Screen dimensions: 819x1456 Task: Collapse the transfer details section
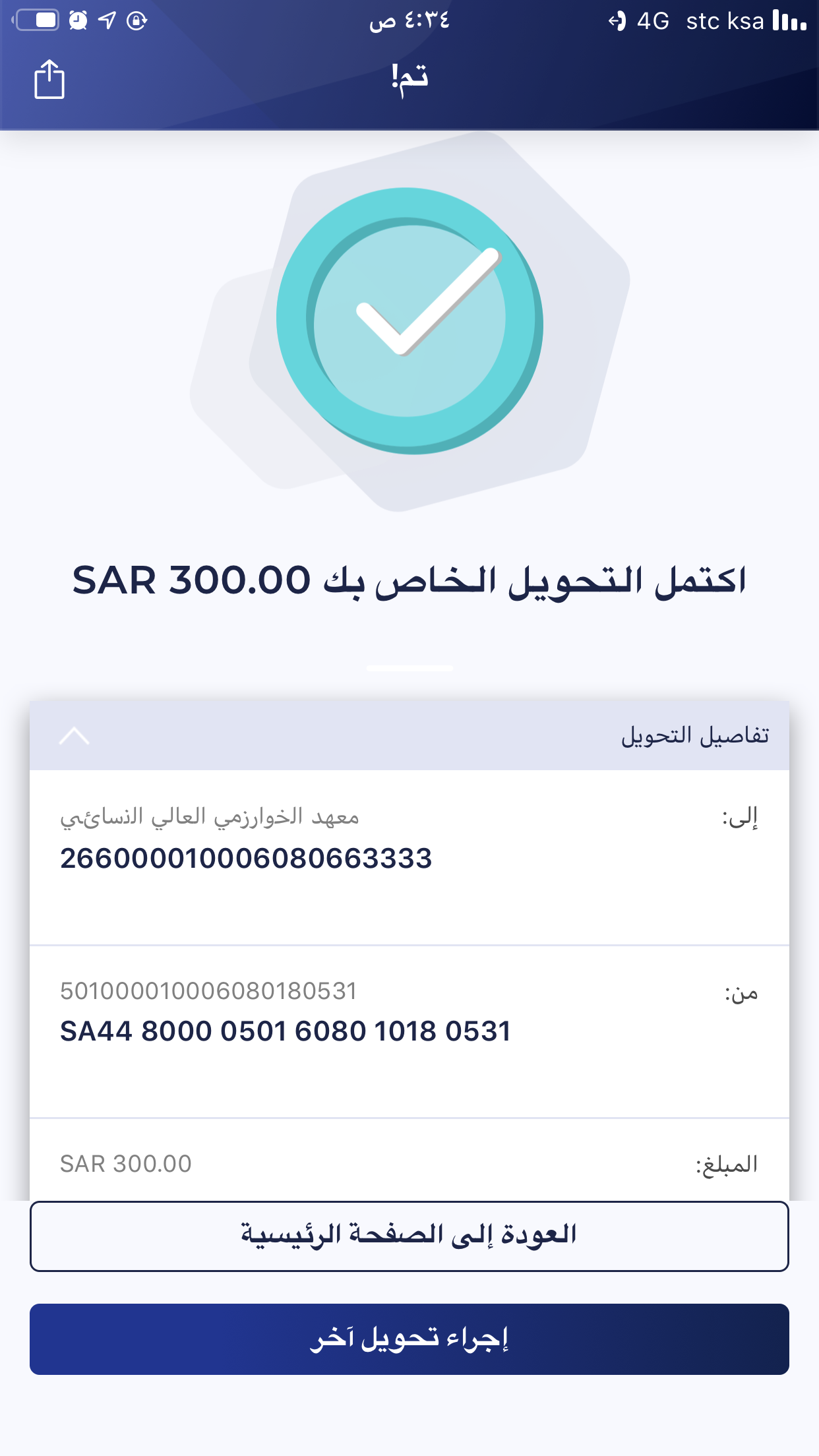[74, 736]
